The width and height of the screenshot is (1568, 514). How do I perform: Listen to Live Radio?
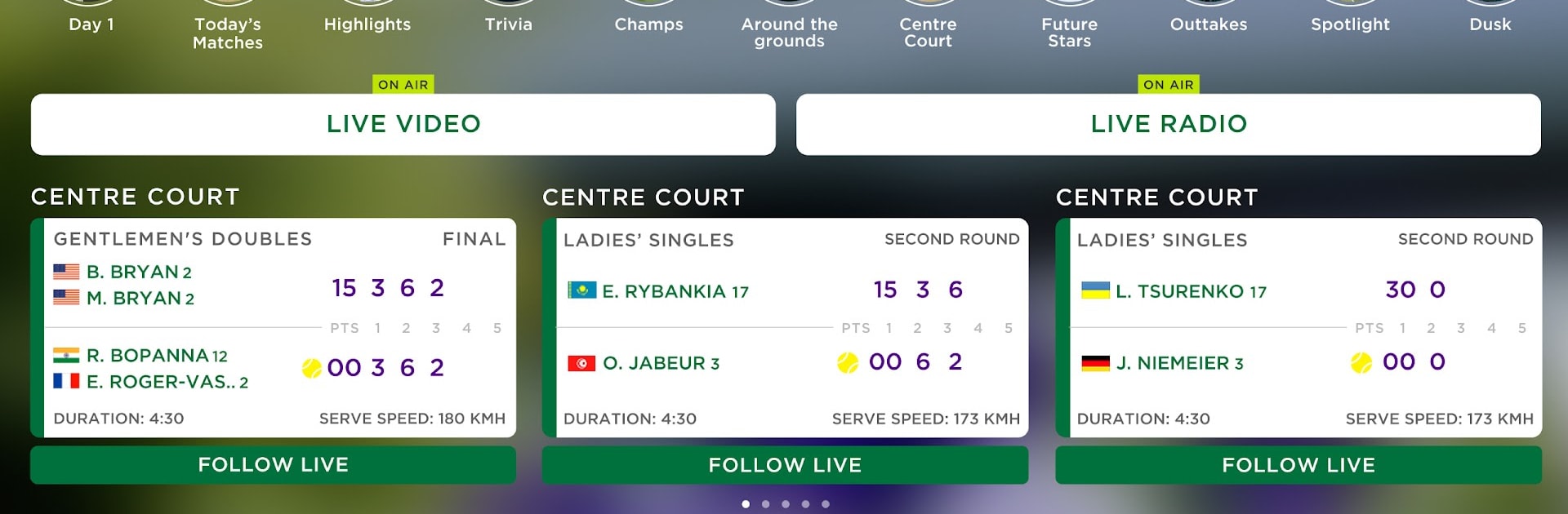tap(1169, 124)
